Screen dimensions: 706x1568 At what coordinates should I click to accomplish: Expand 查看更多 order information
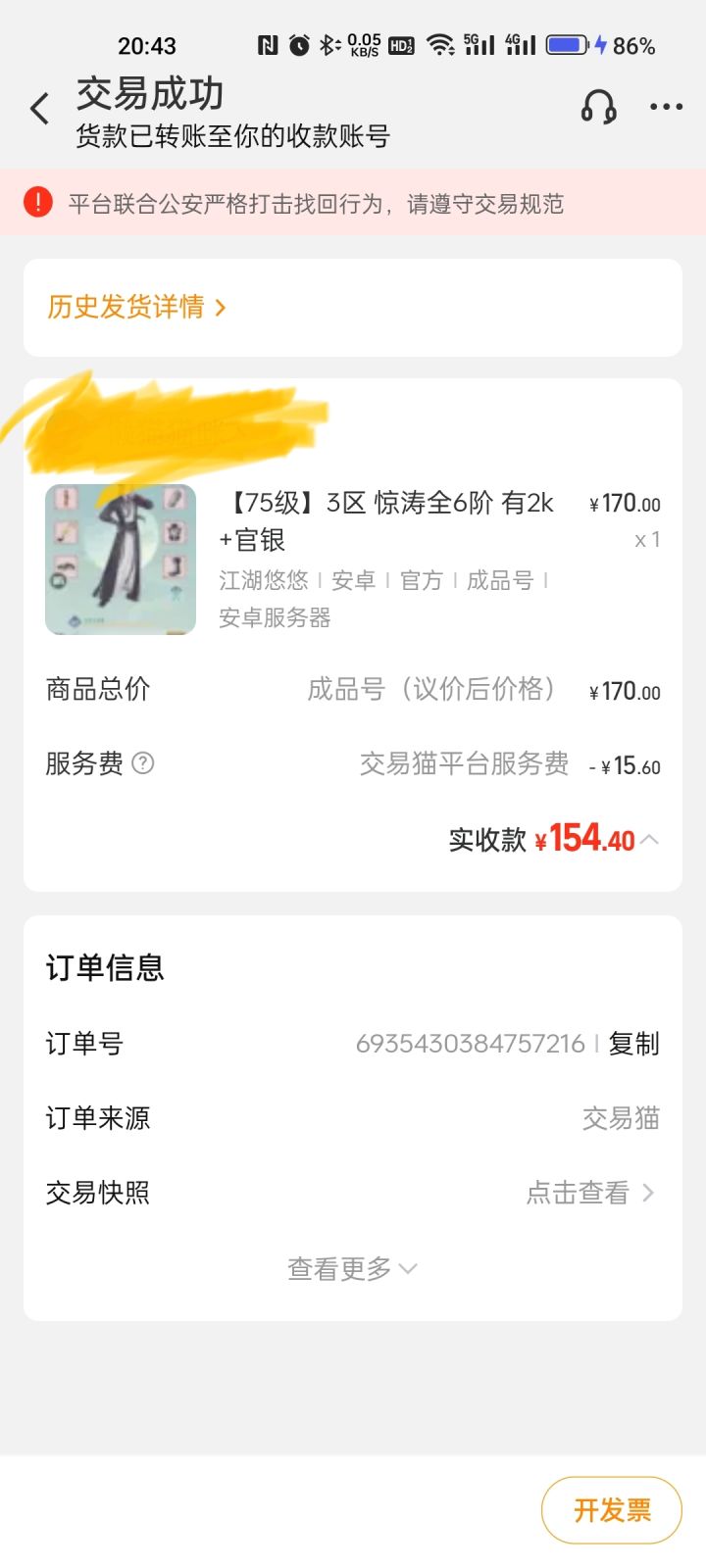point(352,1269)
